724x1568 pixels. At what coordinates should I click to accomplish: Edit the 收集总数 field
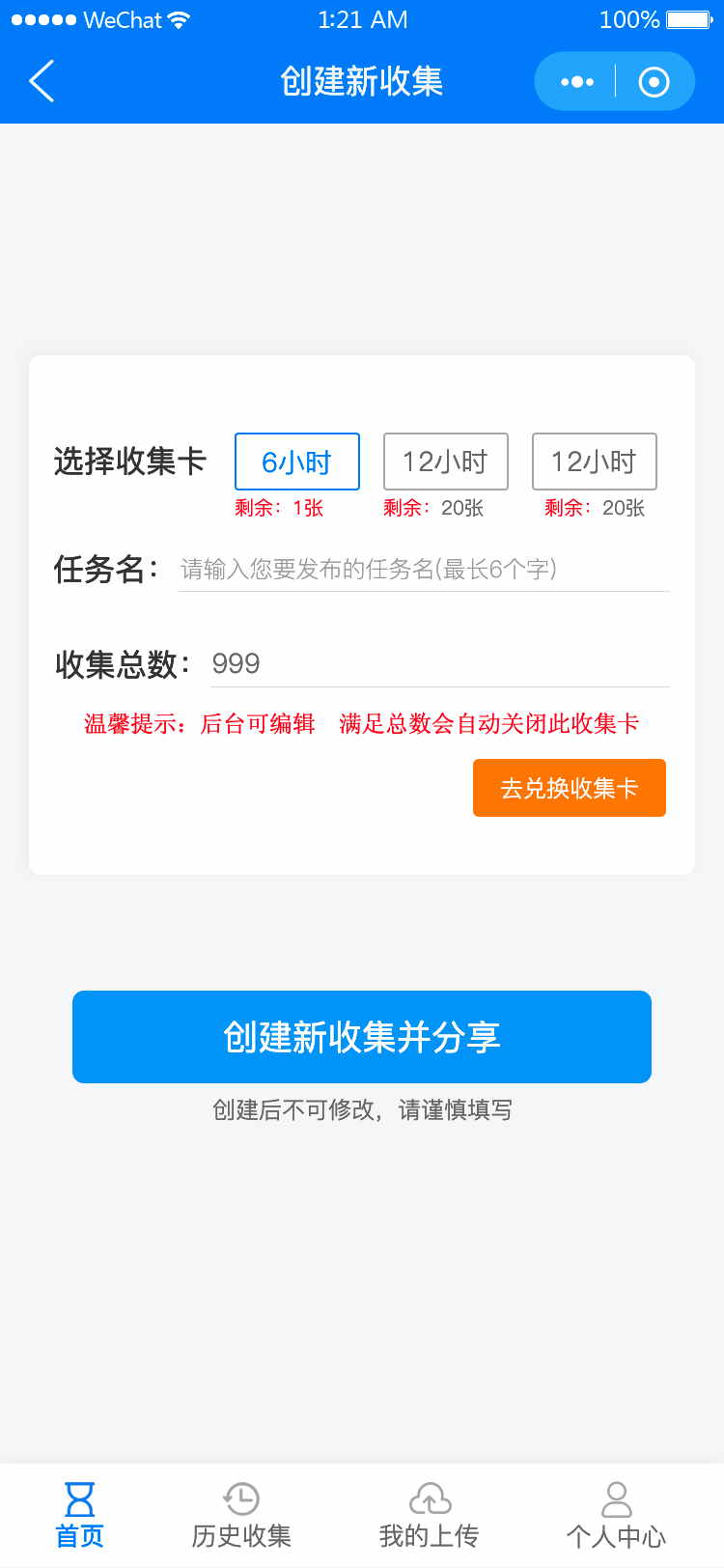438,664
